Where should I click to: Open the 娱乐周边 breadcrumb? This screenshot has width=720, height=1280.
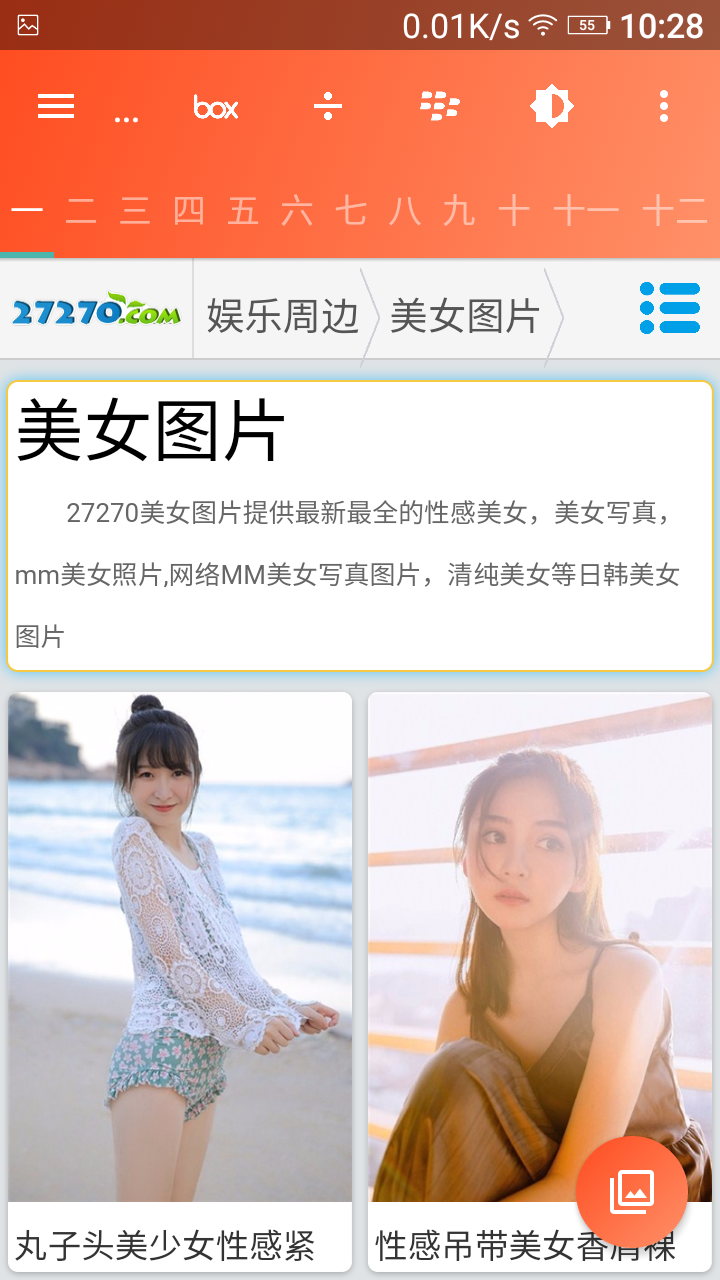pos(282,316)
